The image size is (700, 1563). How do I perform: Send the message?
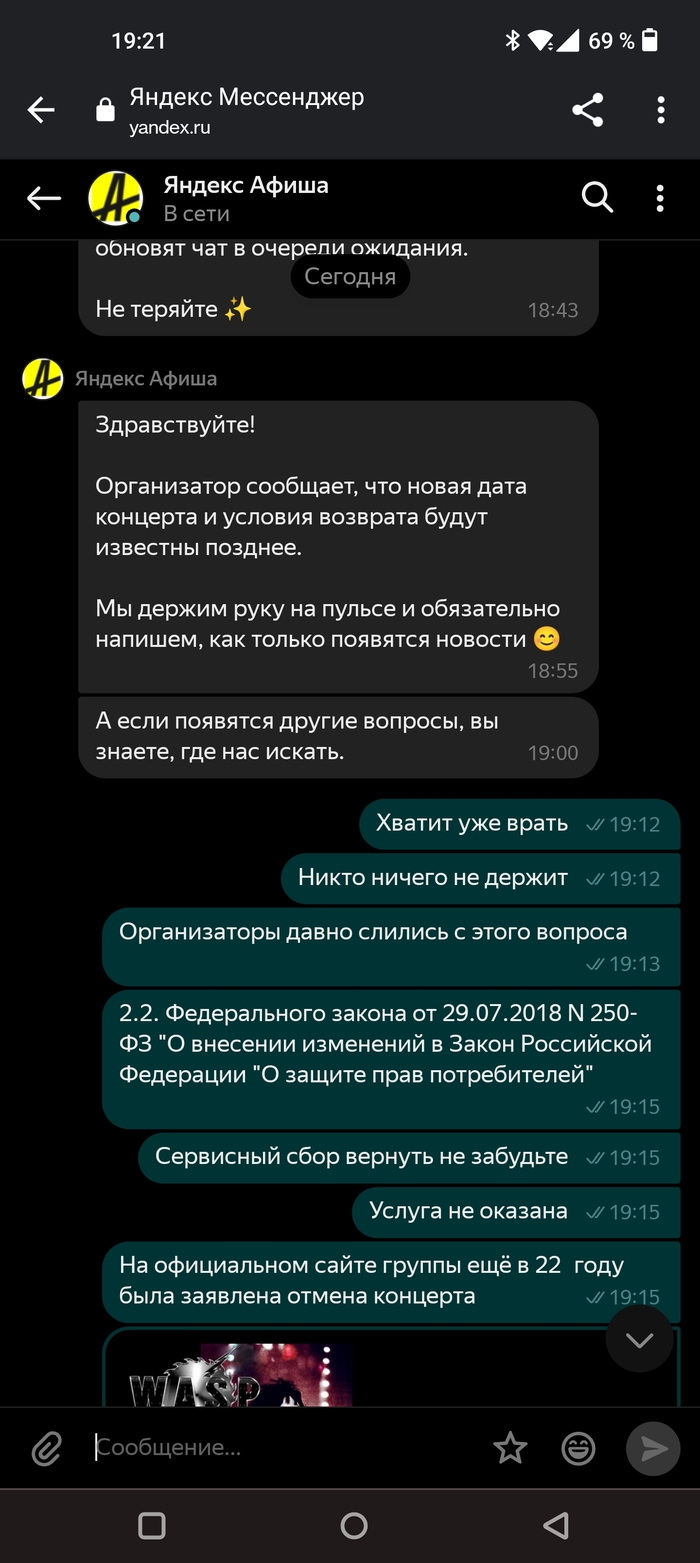[x=653, y=1448]
